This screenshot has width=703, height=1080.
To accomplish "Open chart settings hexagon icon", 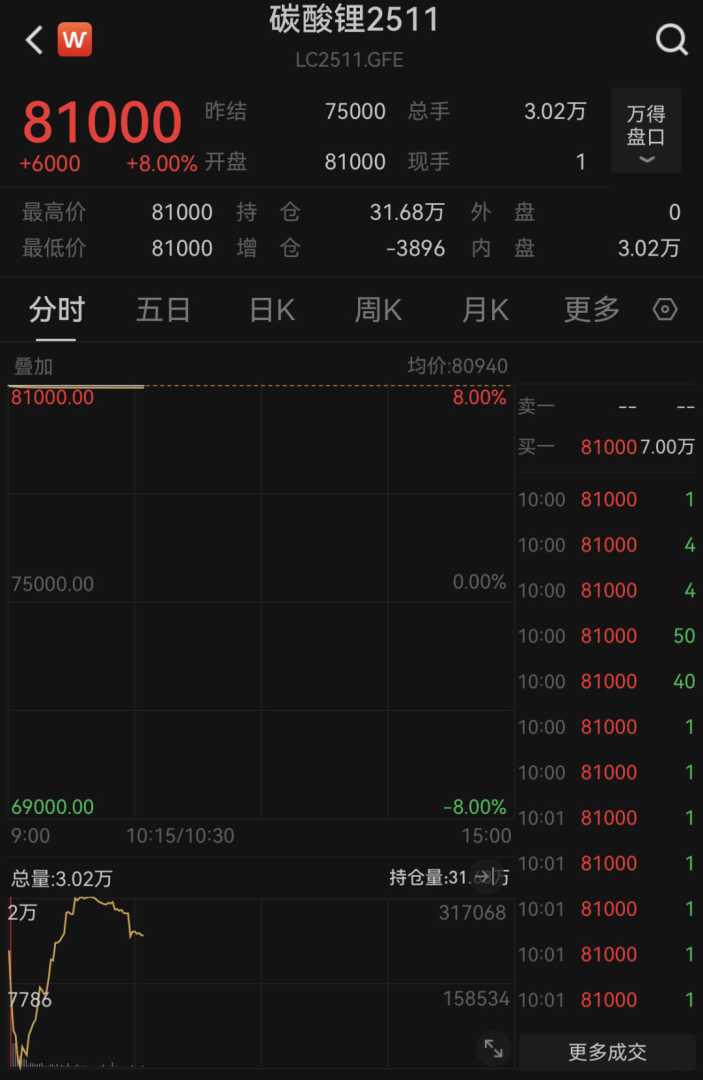I will [x=665, y=310].
